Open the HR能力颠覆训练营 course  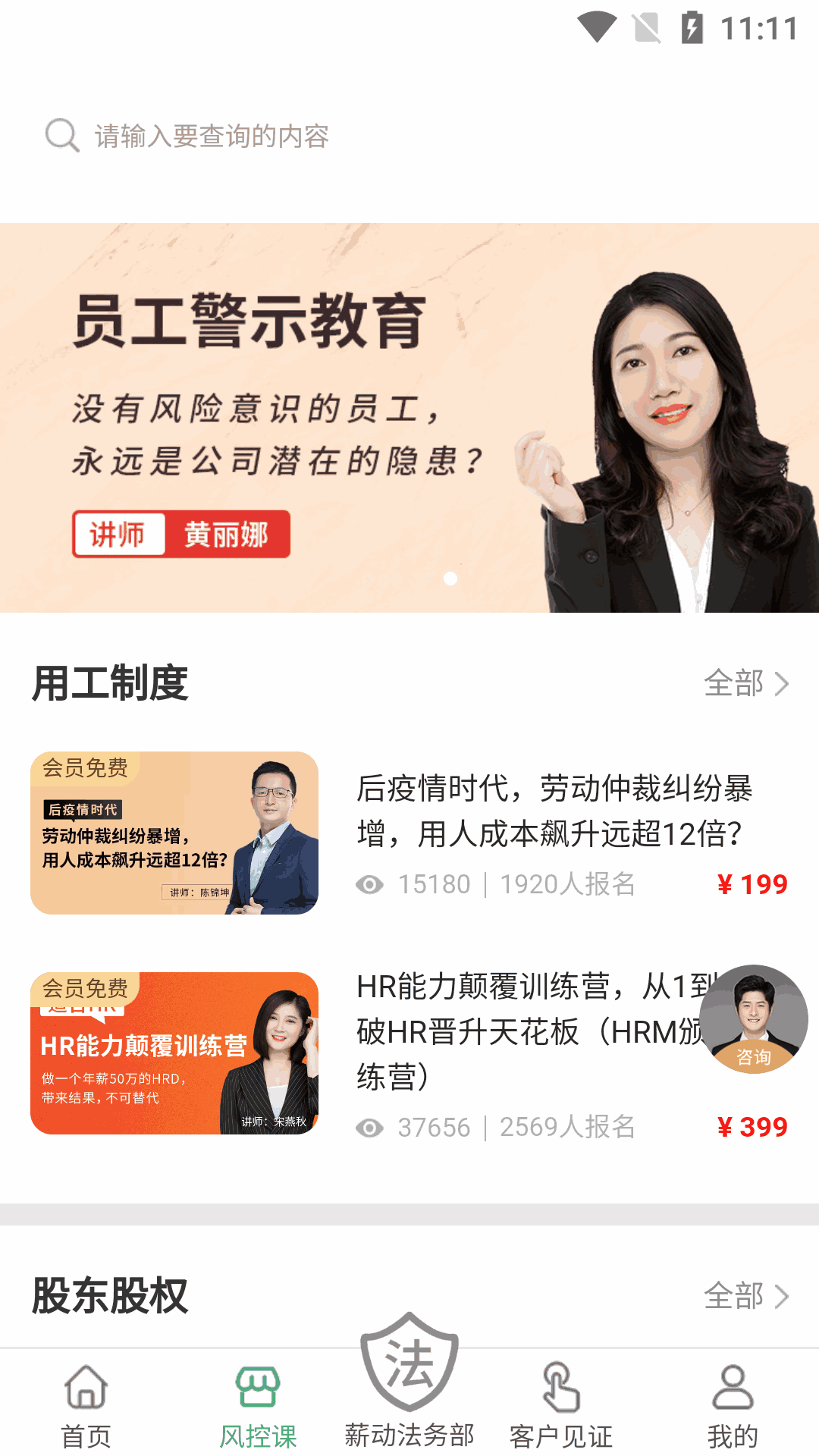[x=523, y=1031]
